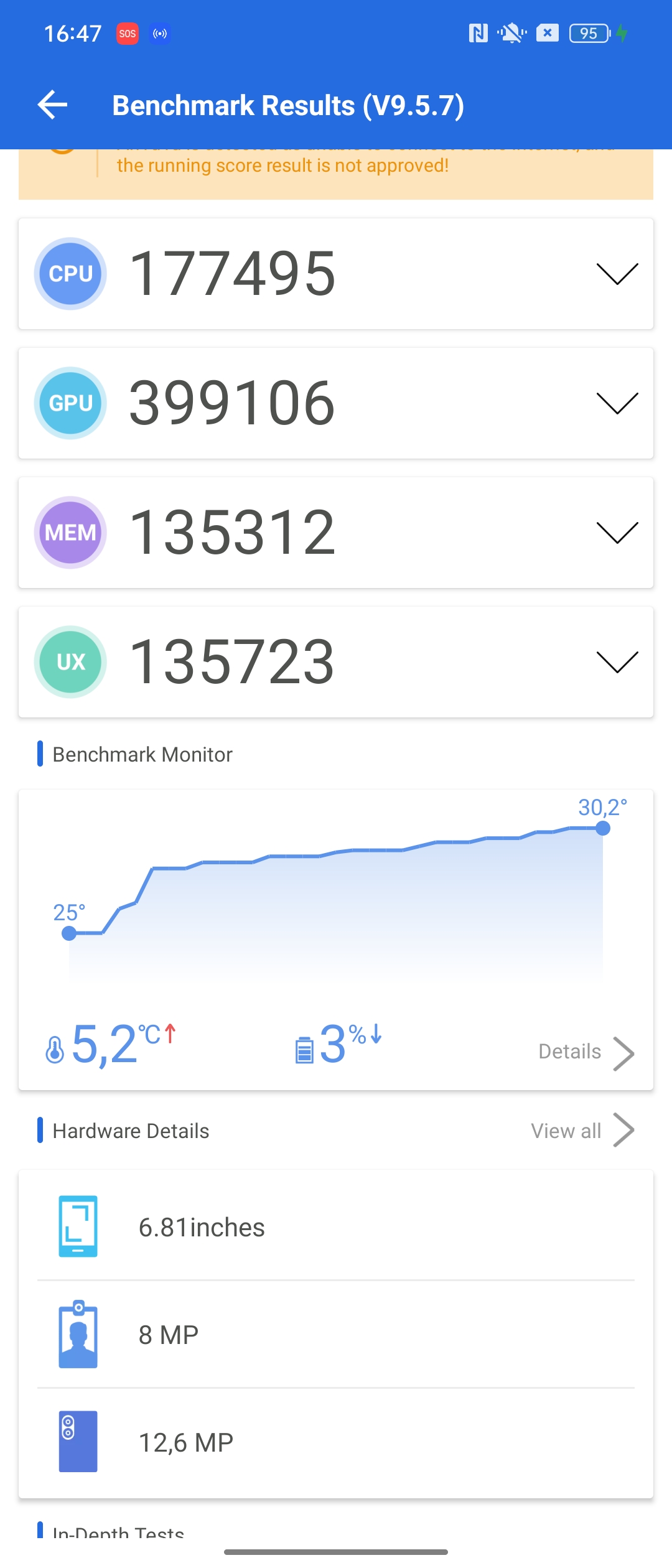Go back using the arrow in header

pyautogui.click(x=53, y=104)
